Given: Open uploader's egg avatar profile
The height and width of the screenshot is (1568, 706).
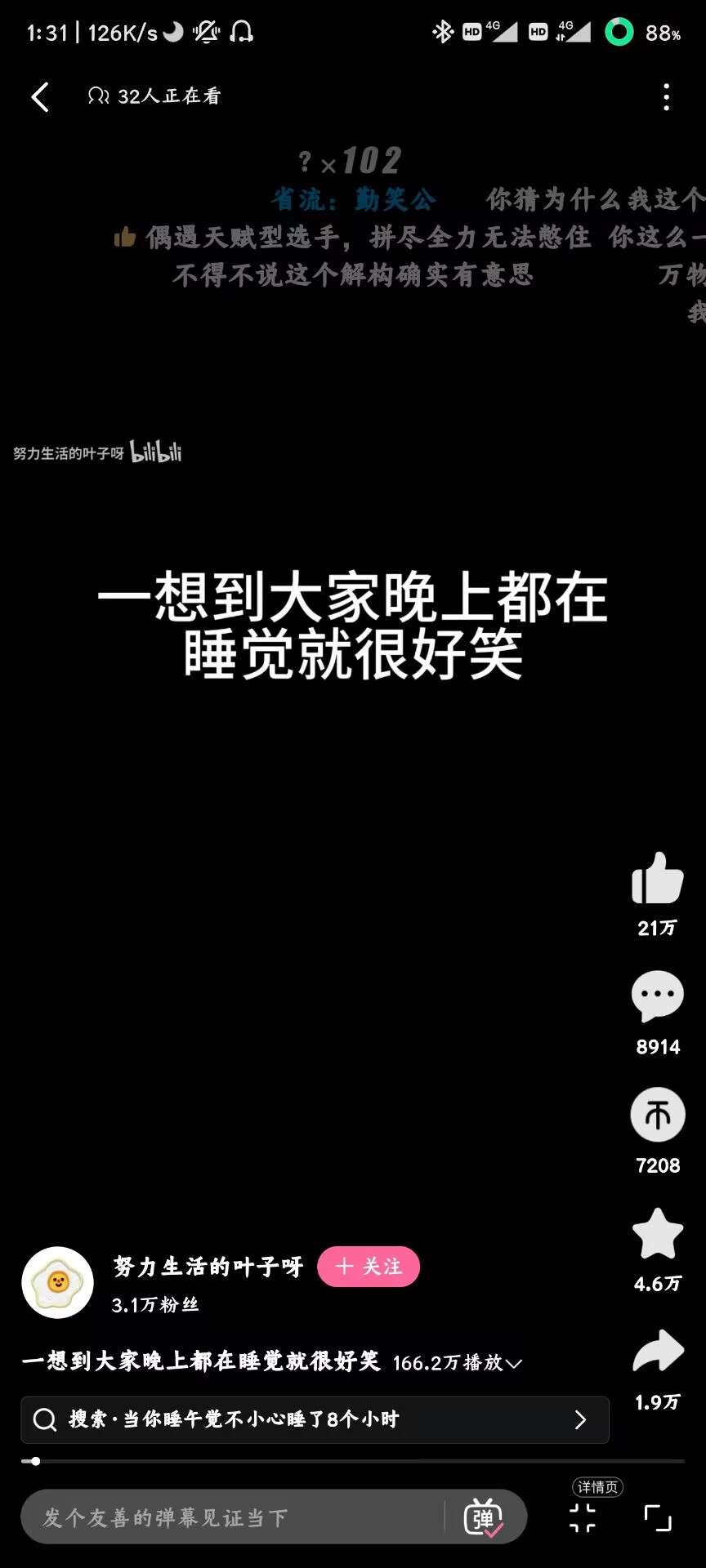Looking at the screenshot, I should pyautogui.click(x=57, y=1282).
